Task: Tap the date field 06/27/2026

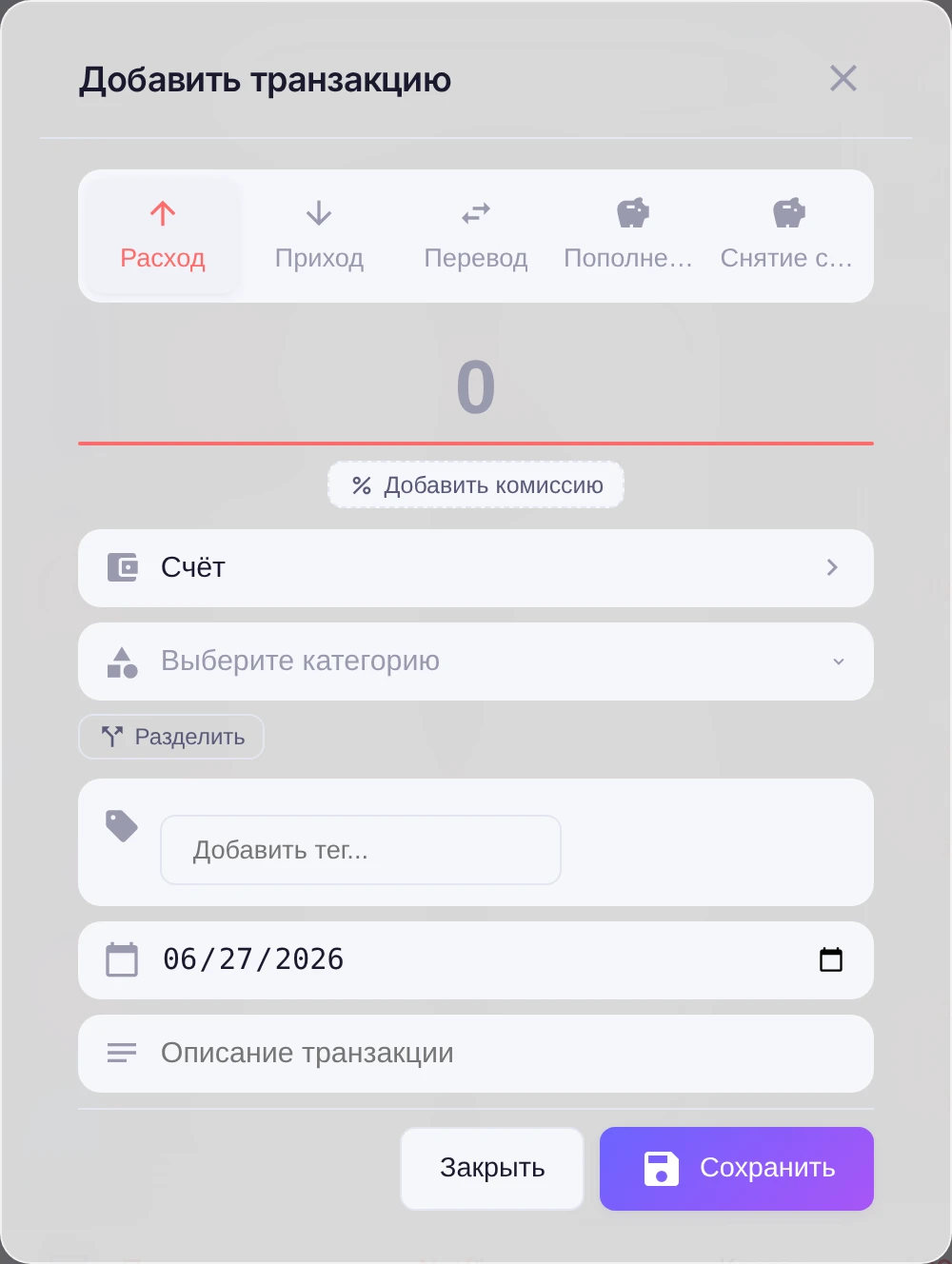Action: (x=476, y=960)
